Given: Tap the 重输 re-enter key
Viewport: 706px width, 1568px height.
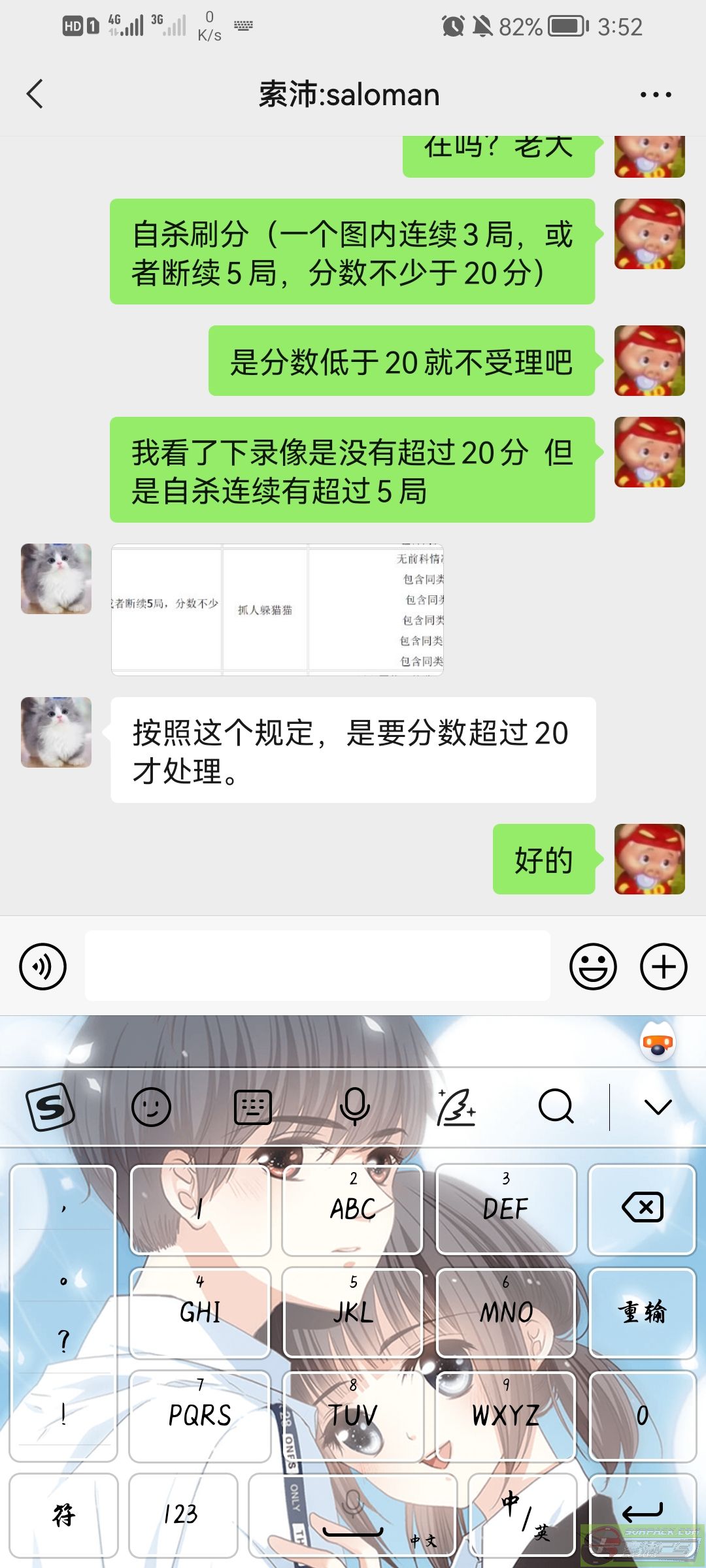Looking at the screenshot, I should [642, 1312].
